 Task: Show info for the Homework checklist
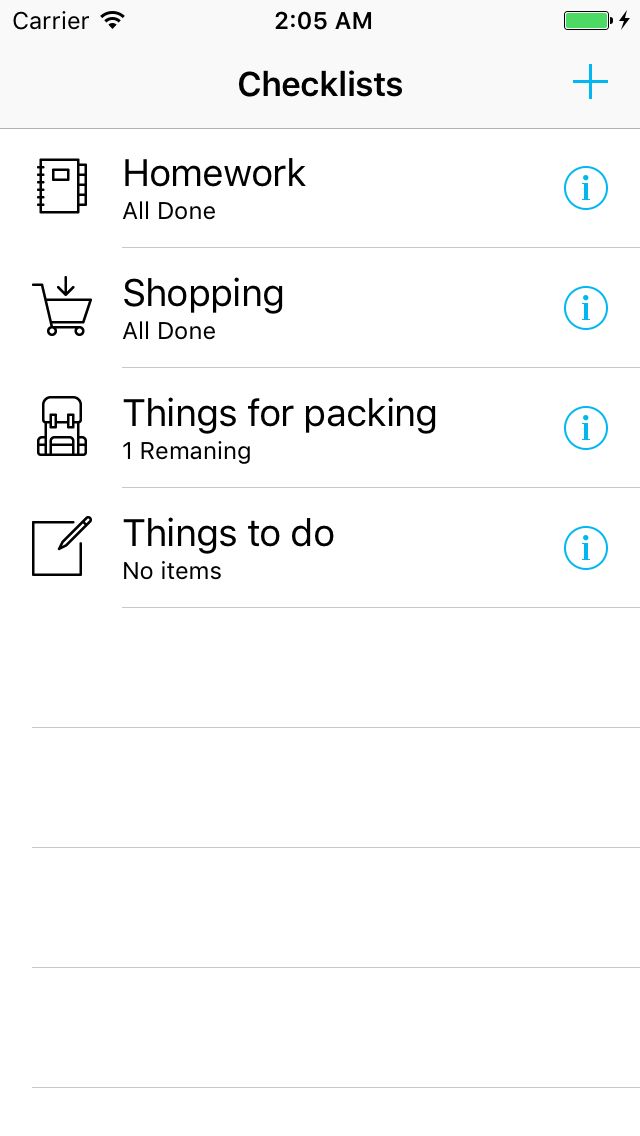(x=586, y=188)
